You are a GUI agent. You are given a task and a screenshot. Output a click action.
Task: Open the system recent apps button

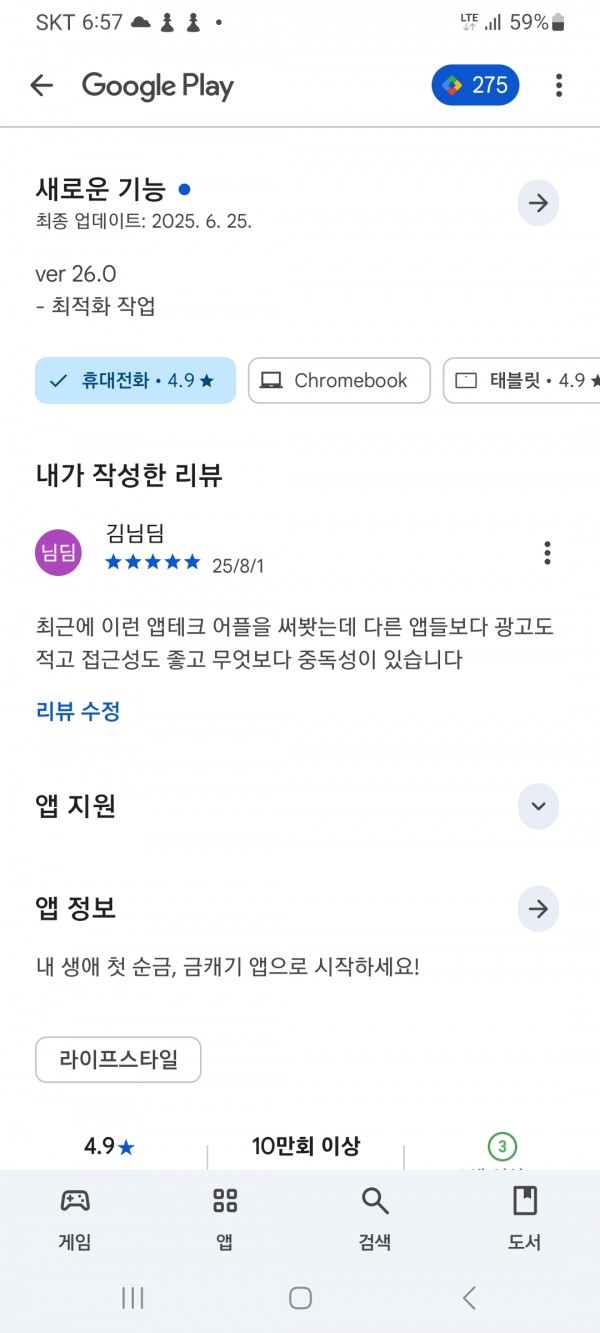click(x=133, y=1298)
